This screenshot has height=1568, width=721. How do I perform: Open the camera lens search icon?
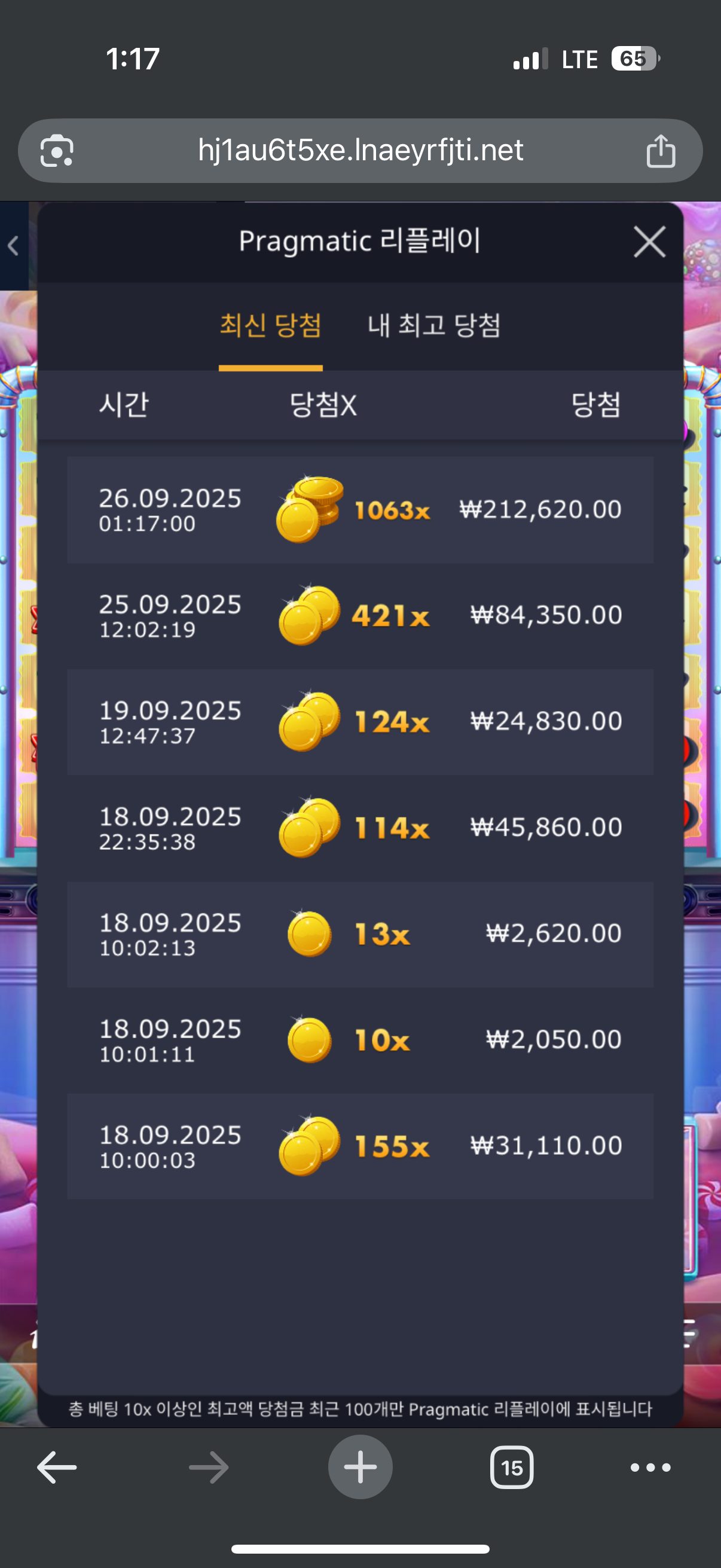point(57,150)
